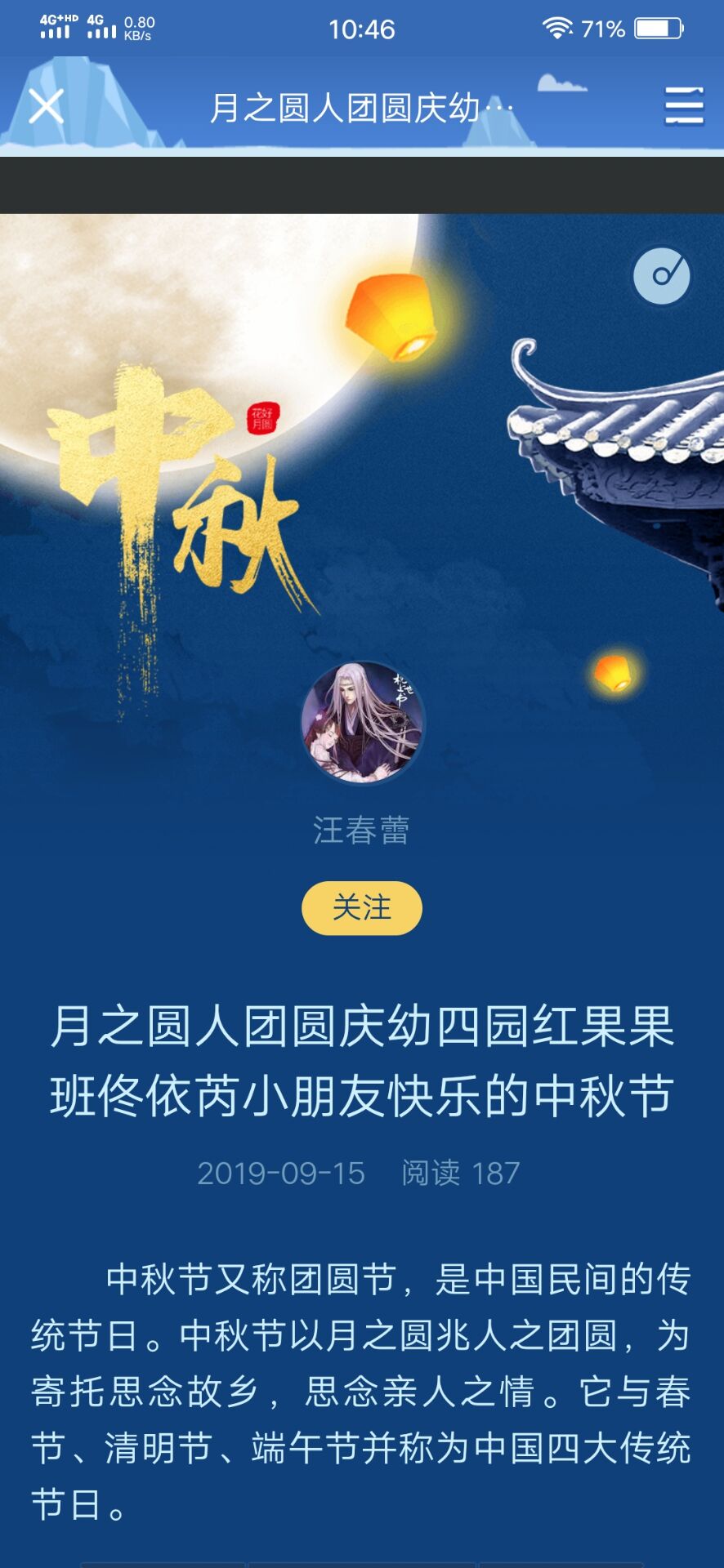This screenshot has width=724, height=1568.
Task: Open the hamburger menu
Action: click(x=683, y=106)
